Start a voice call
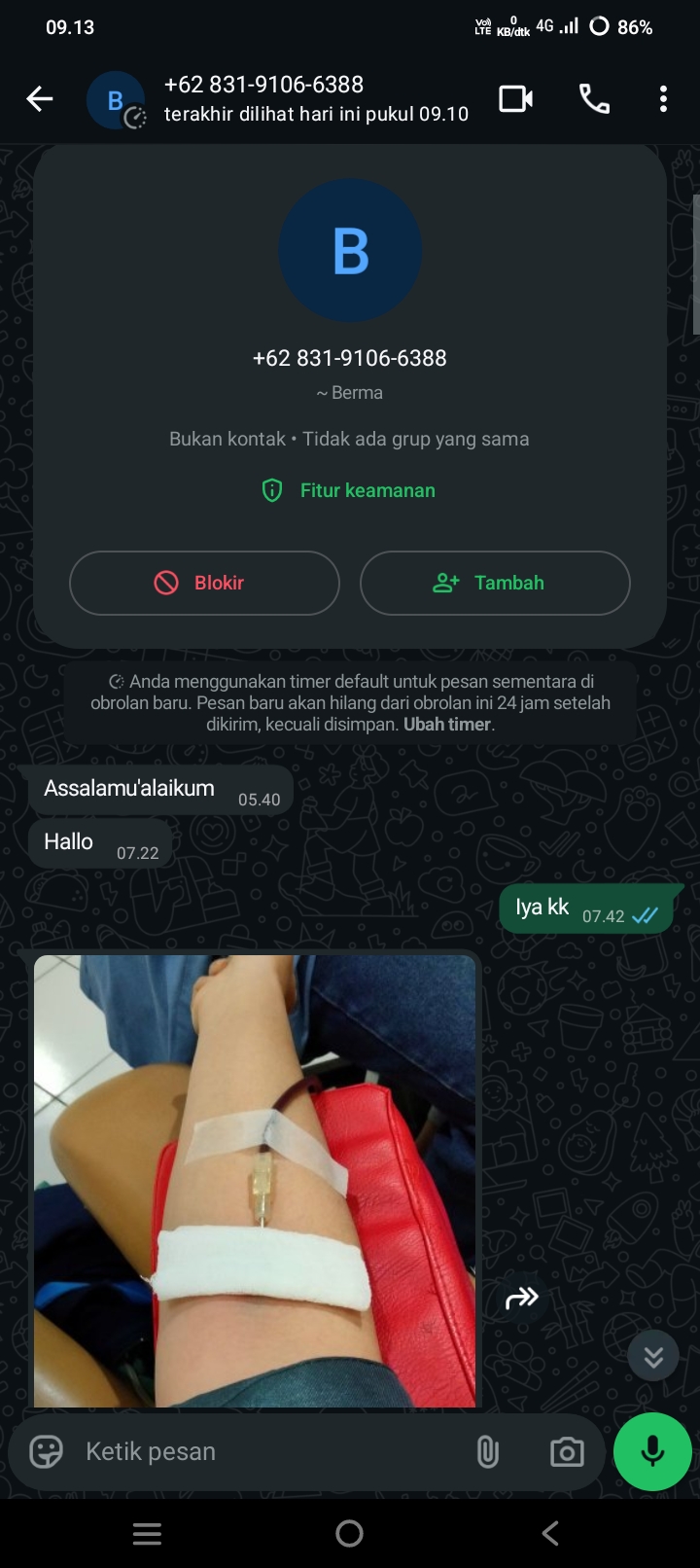This screenshot has width=700, height=1568. 594,99
